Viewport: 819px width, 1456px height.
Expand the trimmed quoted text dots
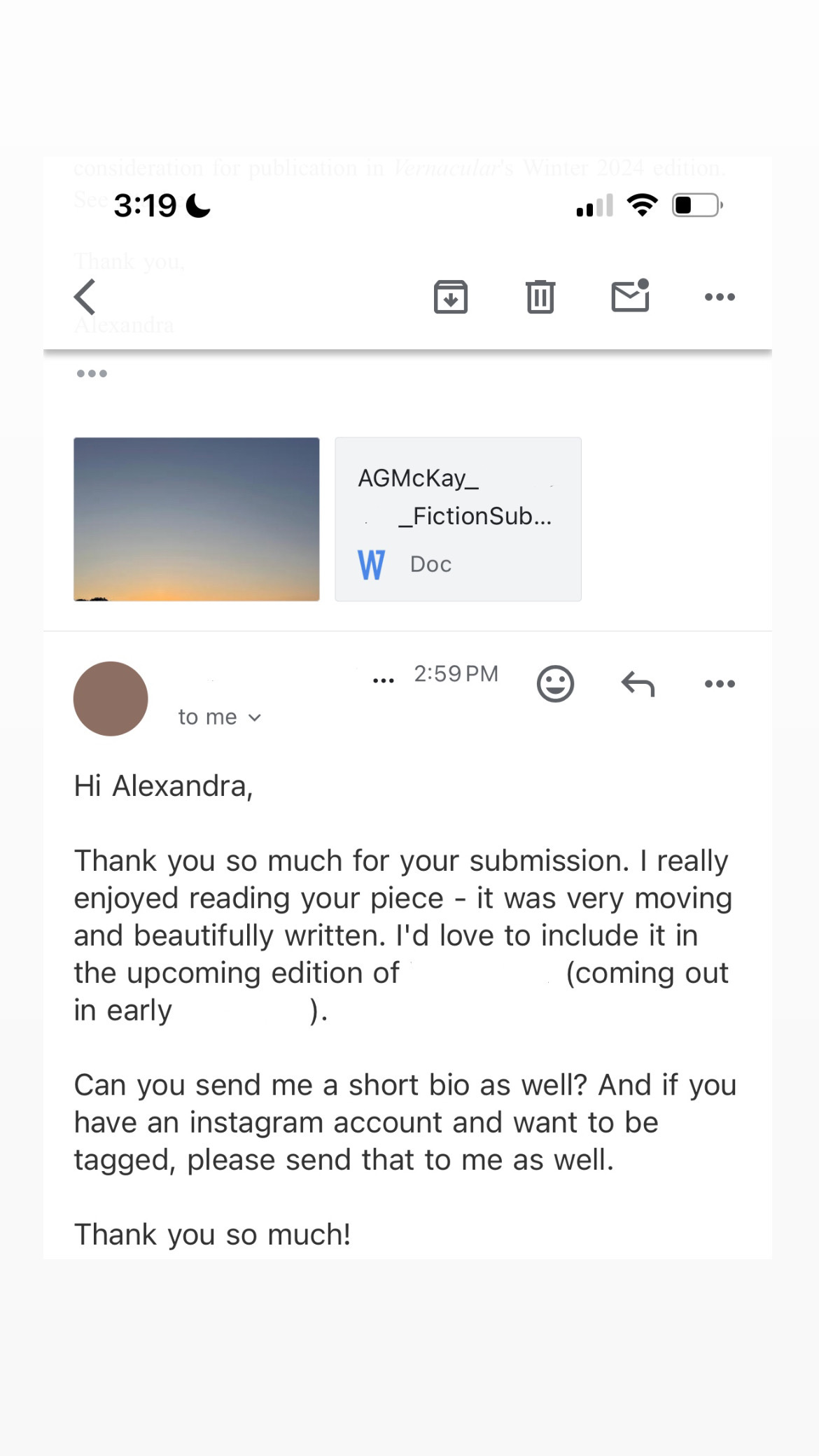[92, 374]
